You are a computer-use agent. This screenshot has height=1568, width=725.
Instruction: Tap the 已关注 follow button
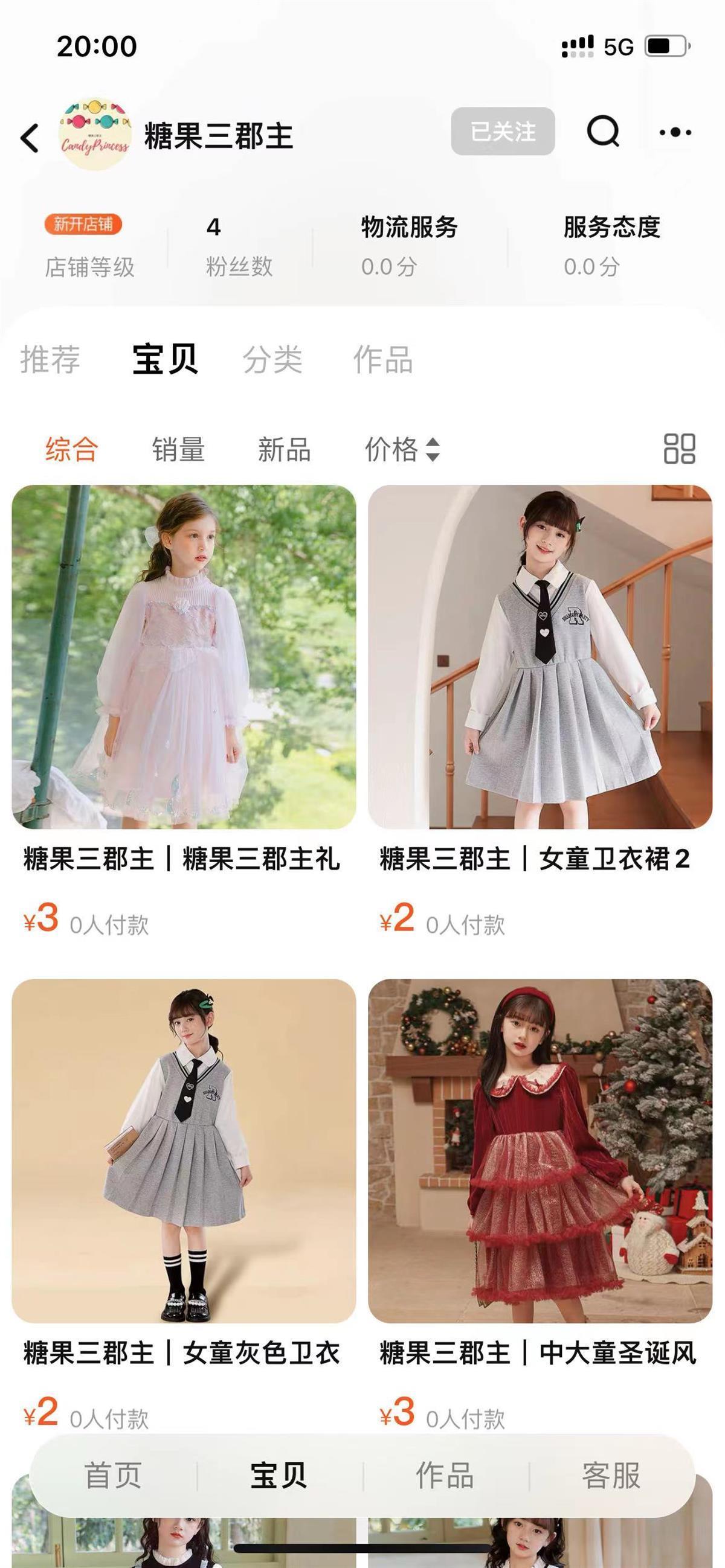pos(503,132)
